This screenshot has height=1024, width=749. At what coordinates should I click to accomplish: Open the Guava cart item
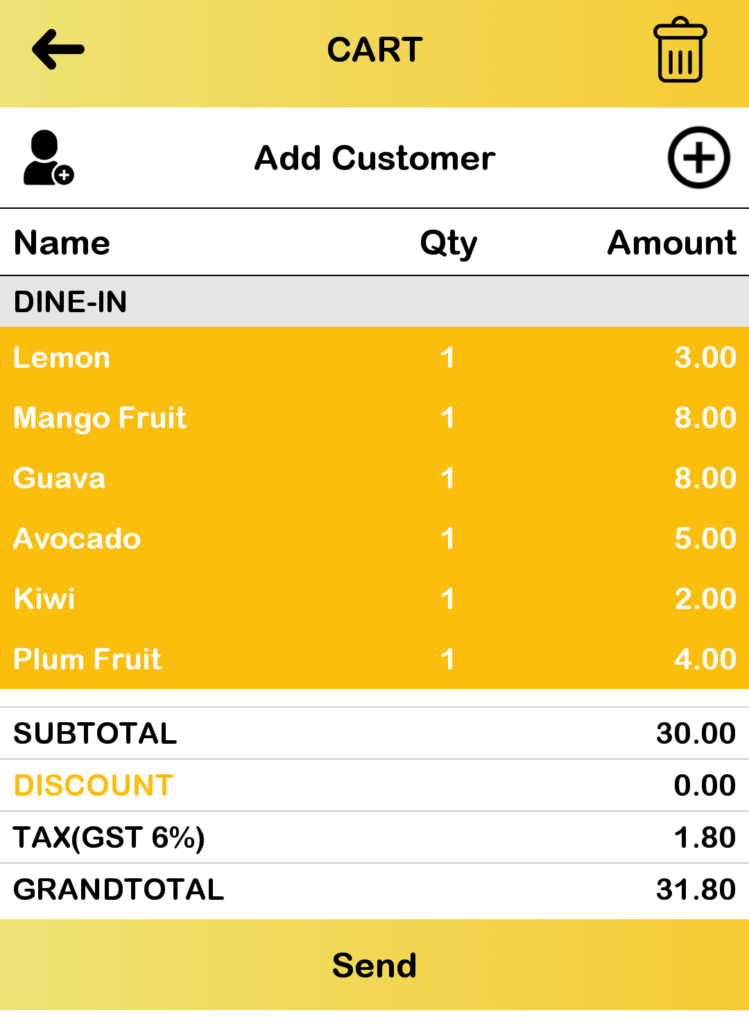tap(374, 478)
